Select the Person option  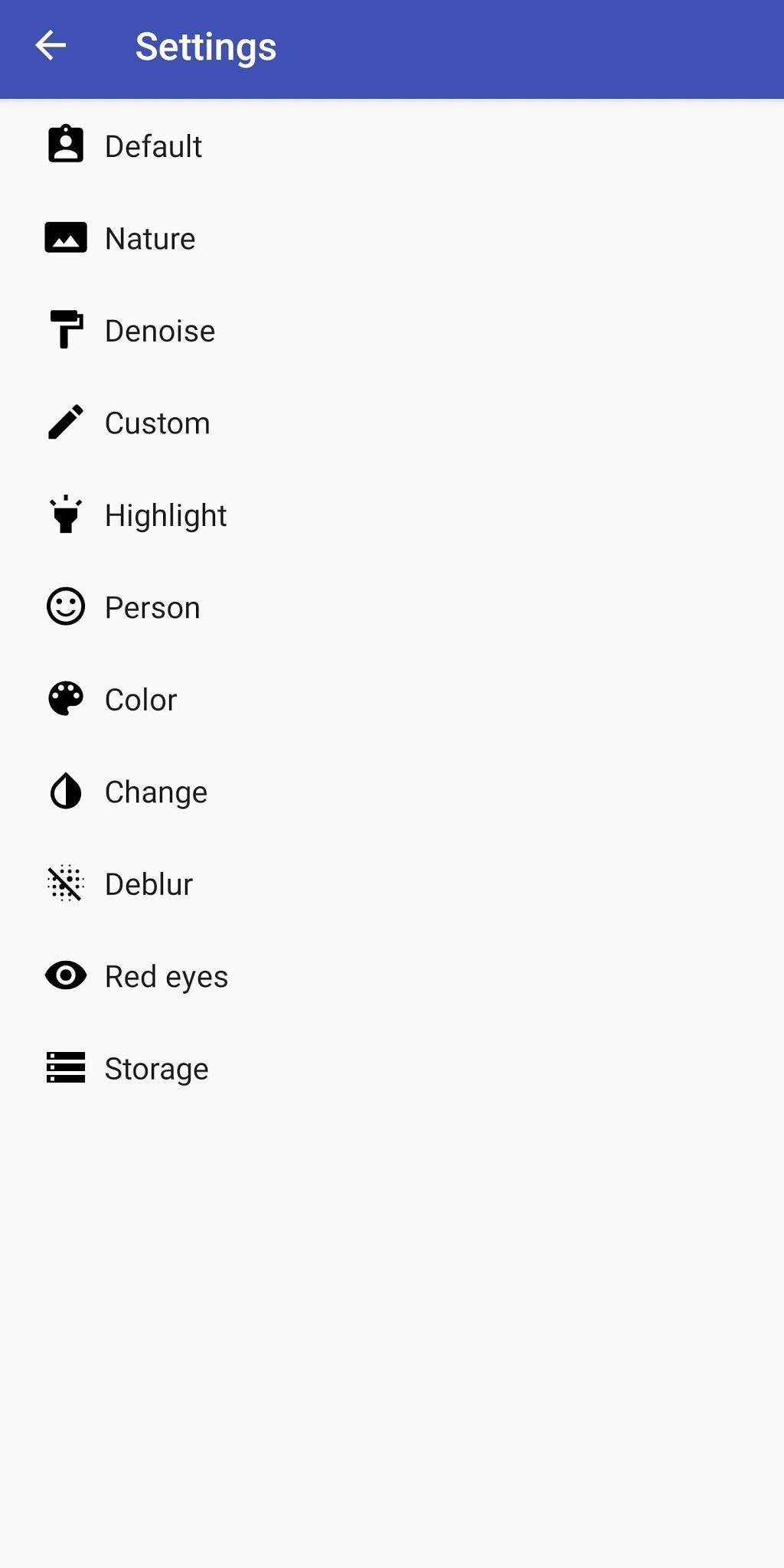[392, 607]
